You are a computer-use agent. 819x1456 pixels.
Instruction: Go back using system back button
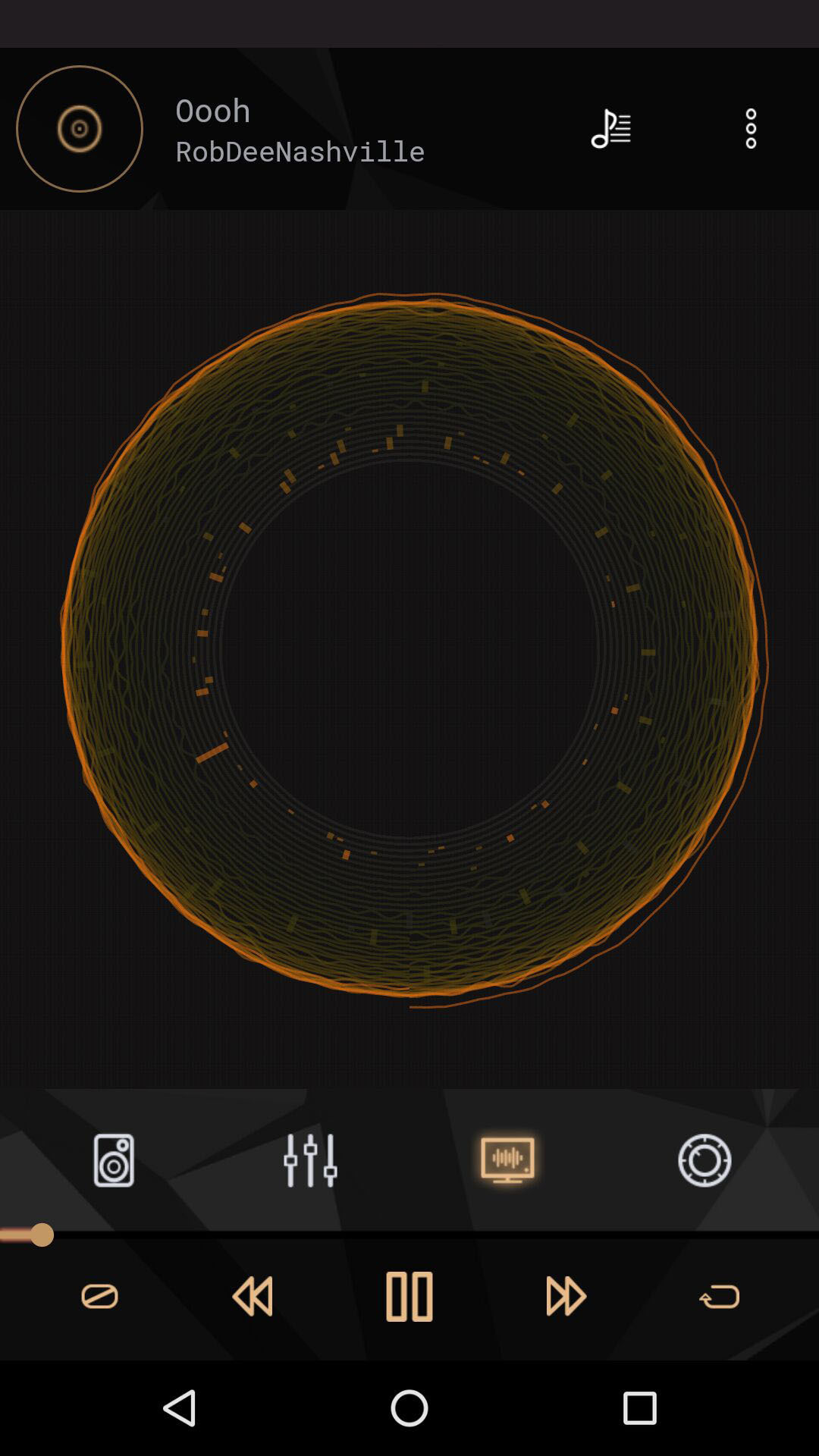[180, 1408]
